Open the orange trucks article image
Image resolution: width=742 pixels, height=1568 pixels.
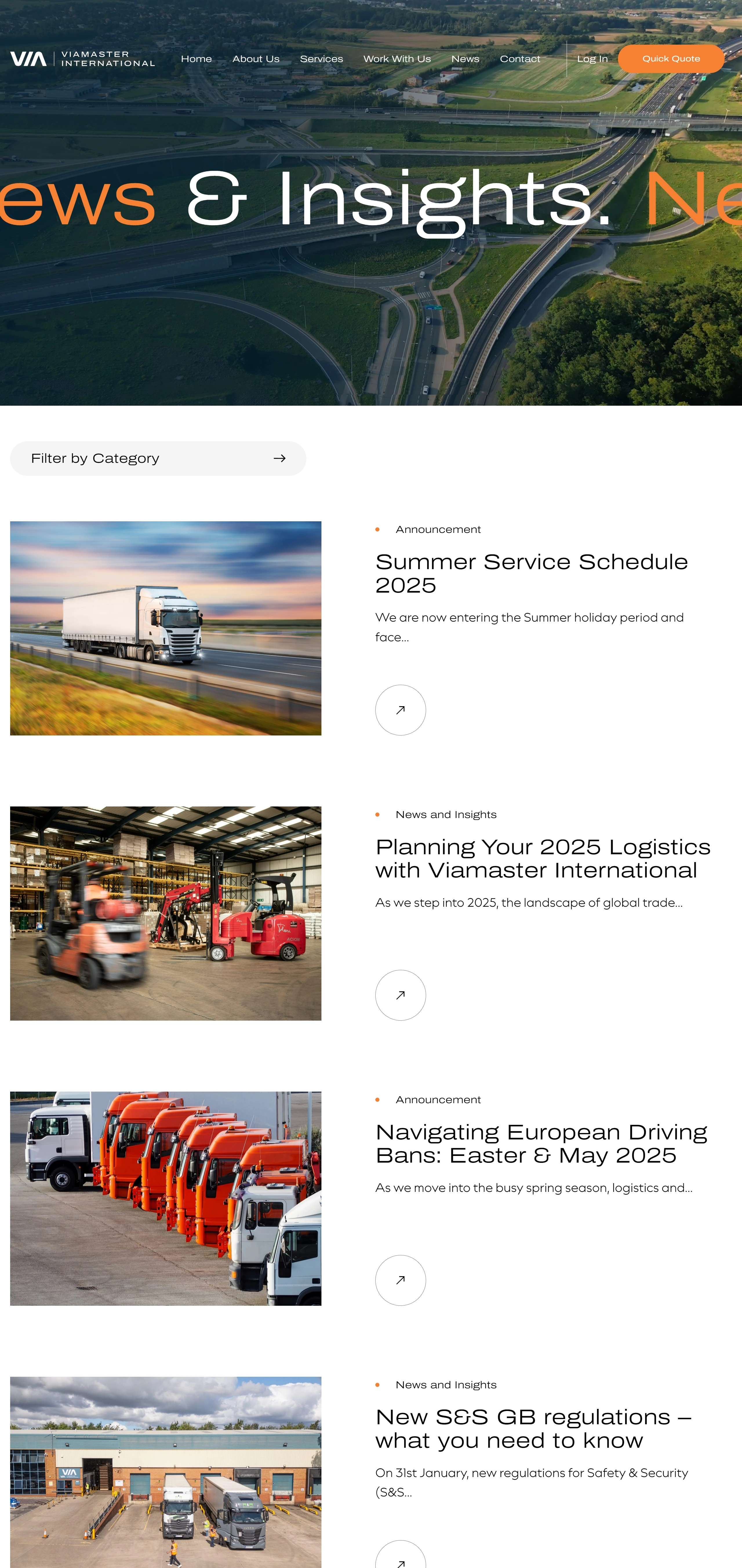pos(166,1198)
